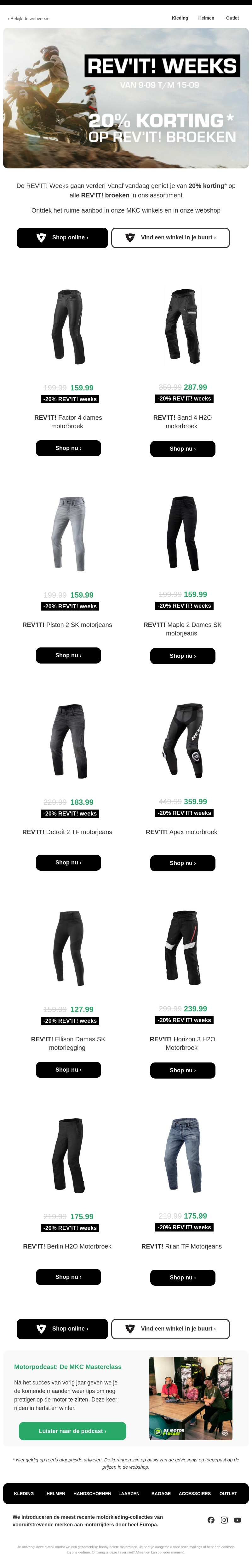Tap the Afmelden unsubscribe link
Image resolution: width=252 pixels, height=1568 pixels.
click(x=142, y=1552)
